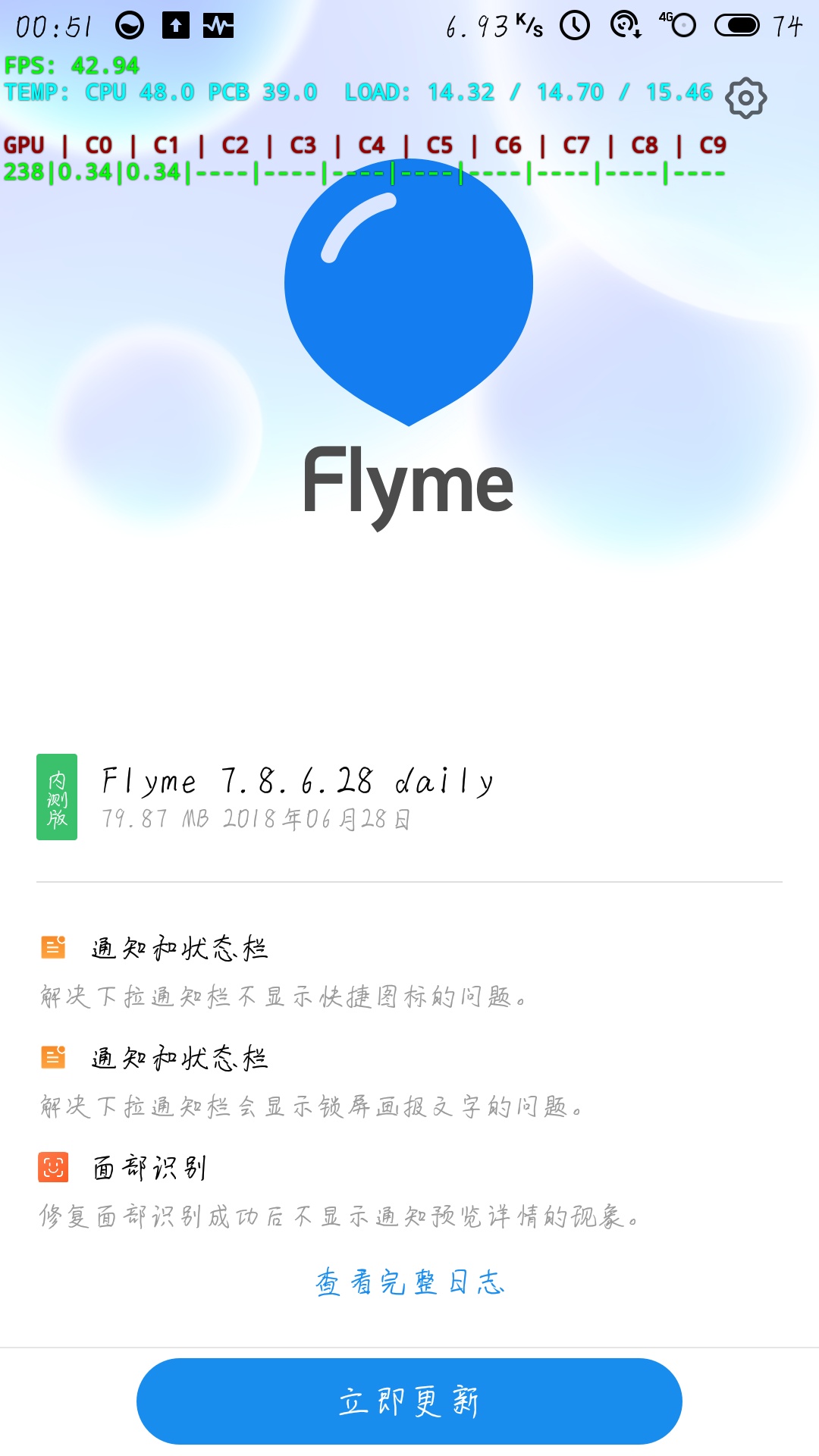The image size is (819, 1456).
Task: Tap the first 通知和状态栏 orange icon
Action: [52, 946]
